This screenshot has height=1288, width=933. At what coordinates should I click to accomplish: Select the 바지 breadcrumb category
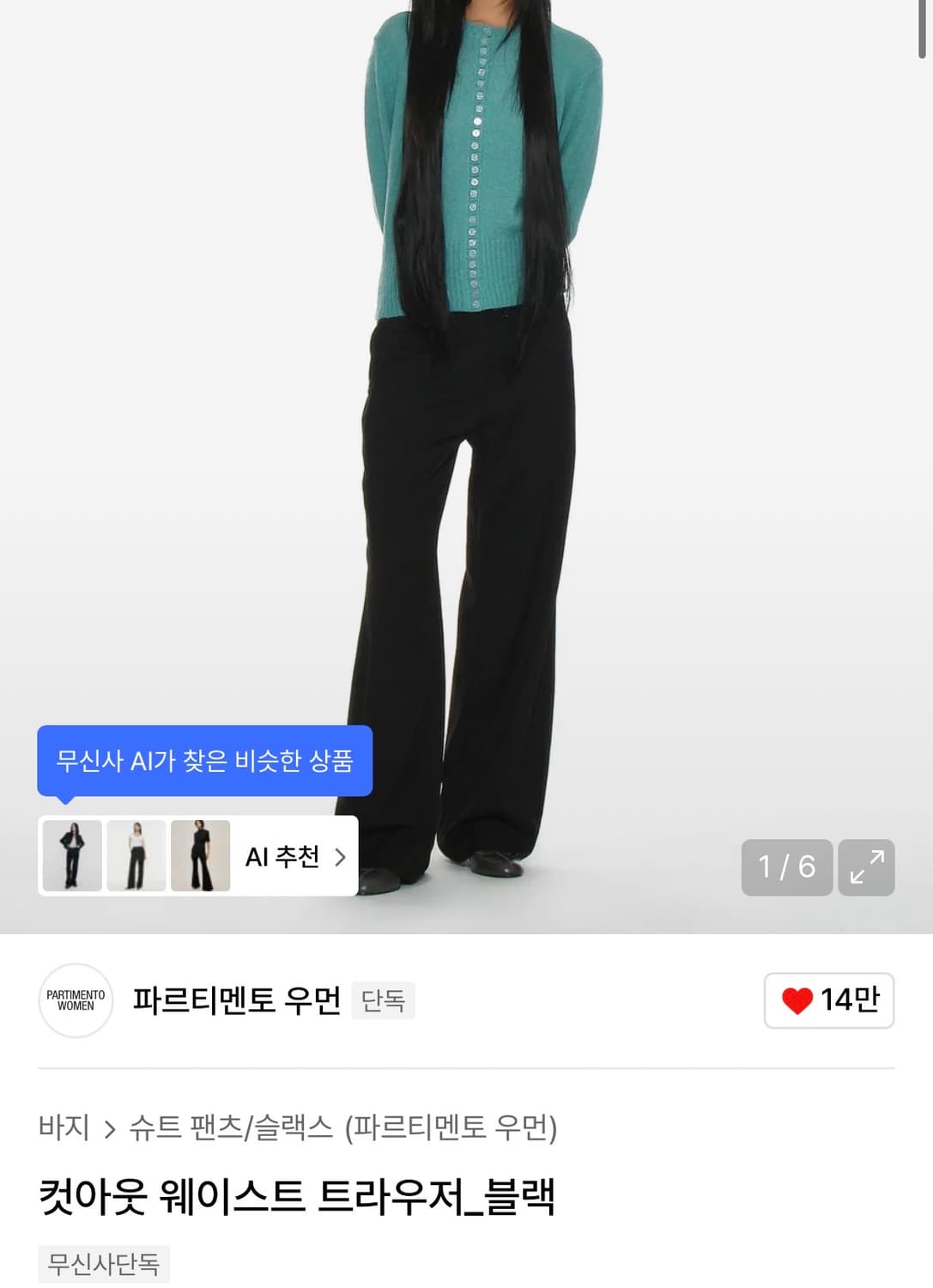click(66, 1129)
